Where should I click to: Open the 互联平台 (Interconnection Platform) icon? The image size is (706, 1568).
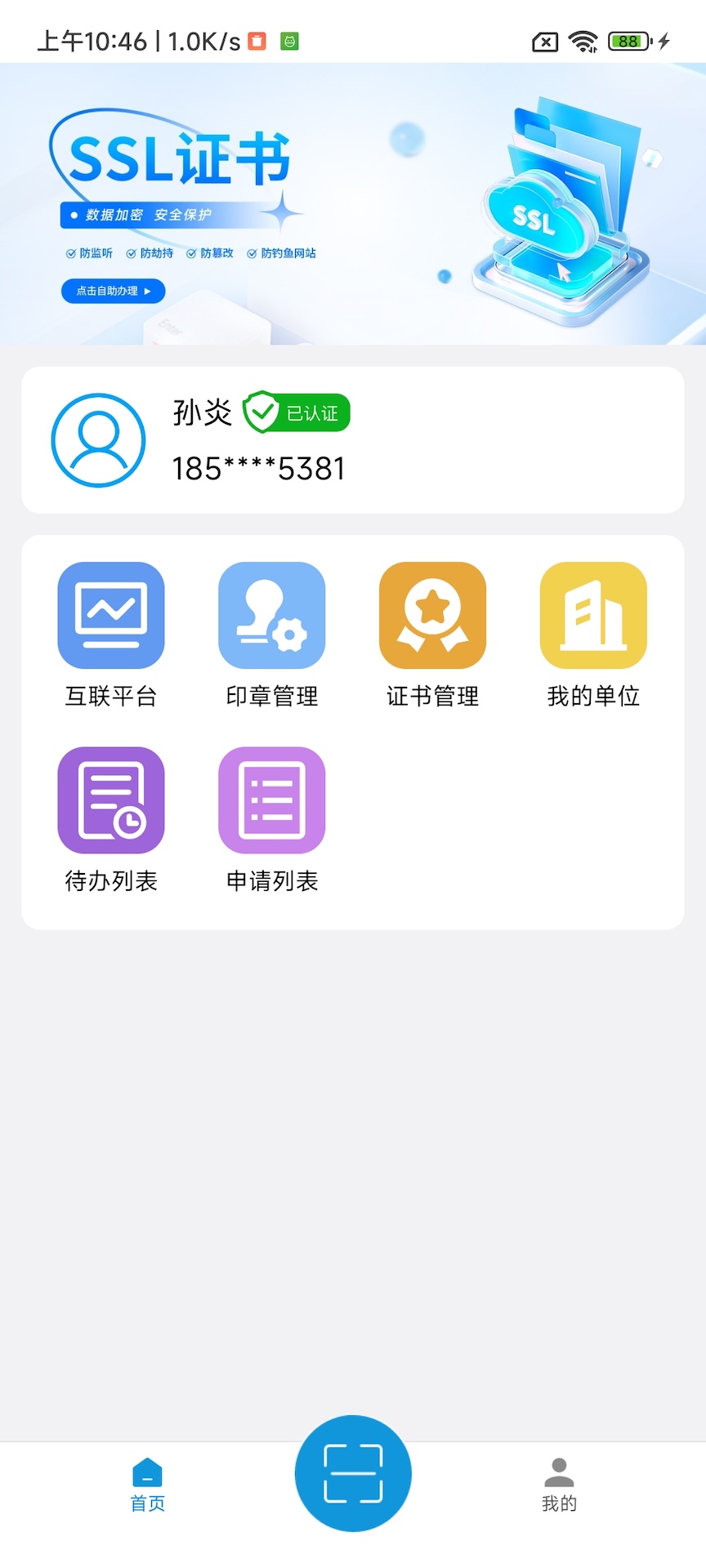[111, 615]
